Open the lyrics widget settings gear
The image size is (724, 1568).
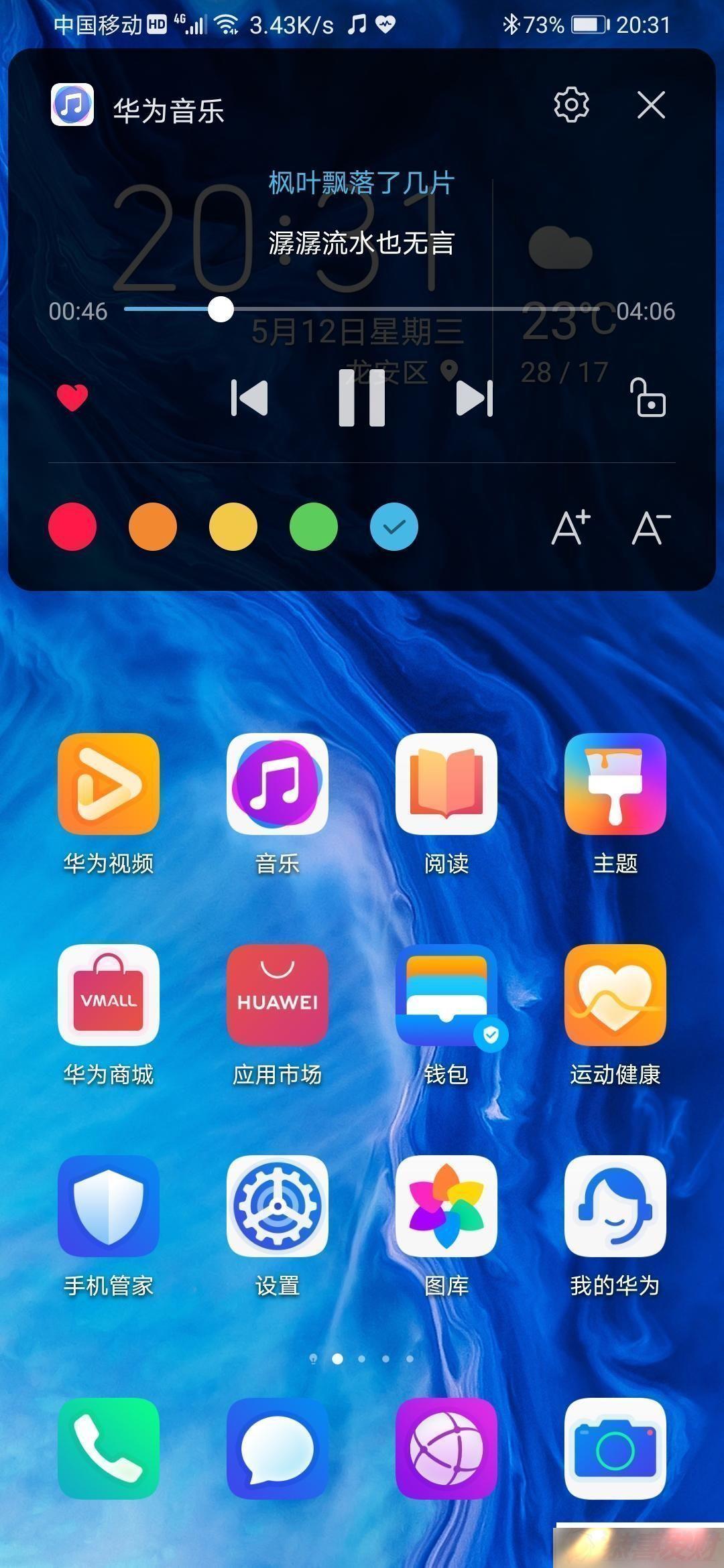[x=571, y=105]
